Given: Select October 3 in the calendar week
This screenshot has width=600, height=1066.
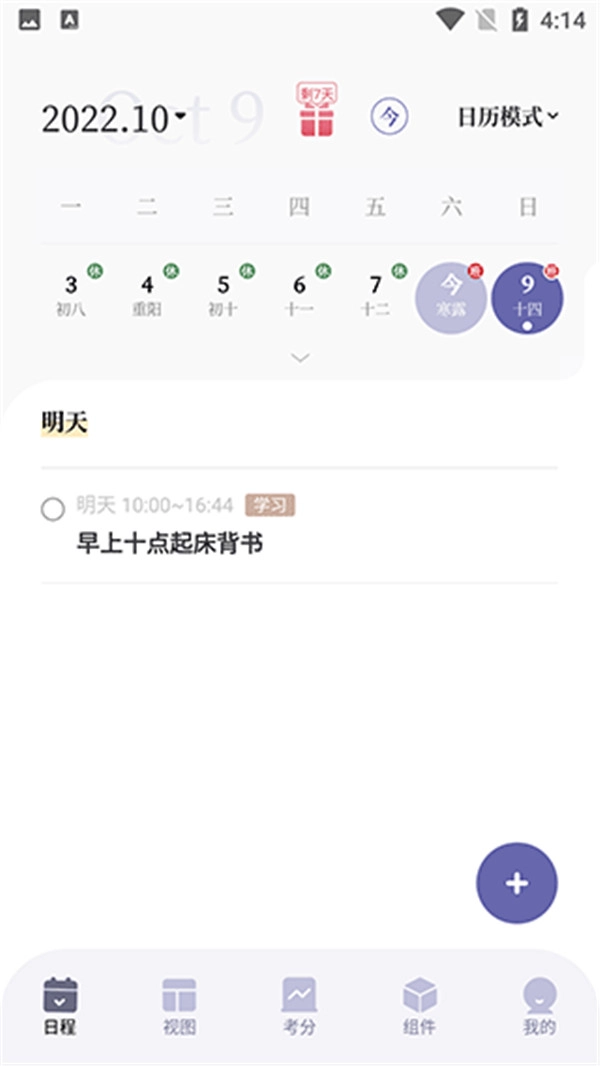Looking at the screenshot, I should point(71,295).
